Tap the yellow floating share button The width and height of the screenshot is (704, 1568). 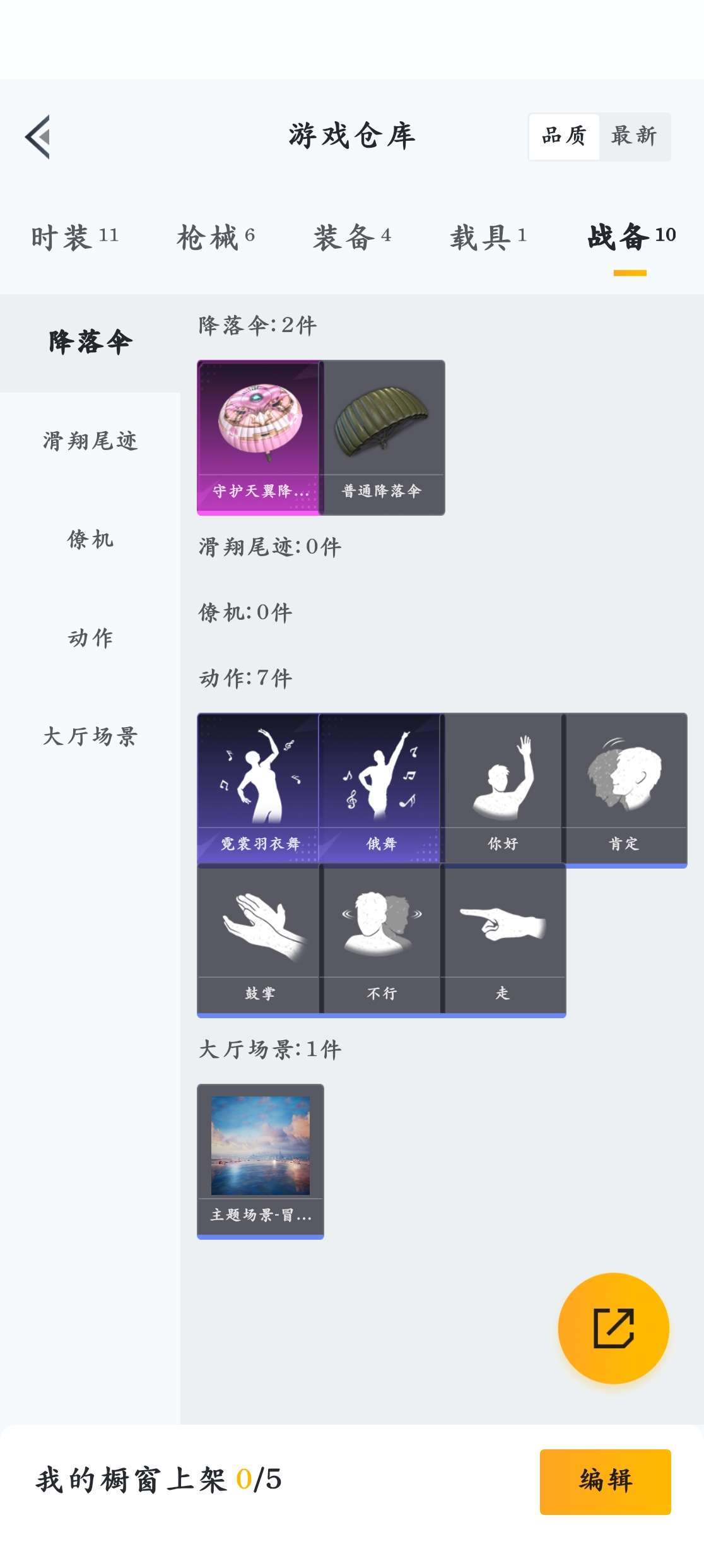point(613,1328)
